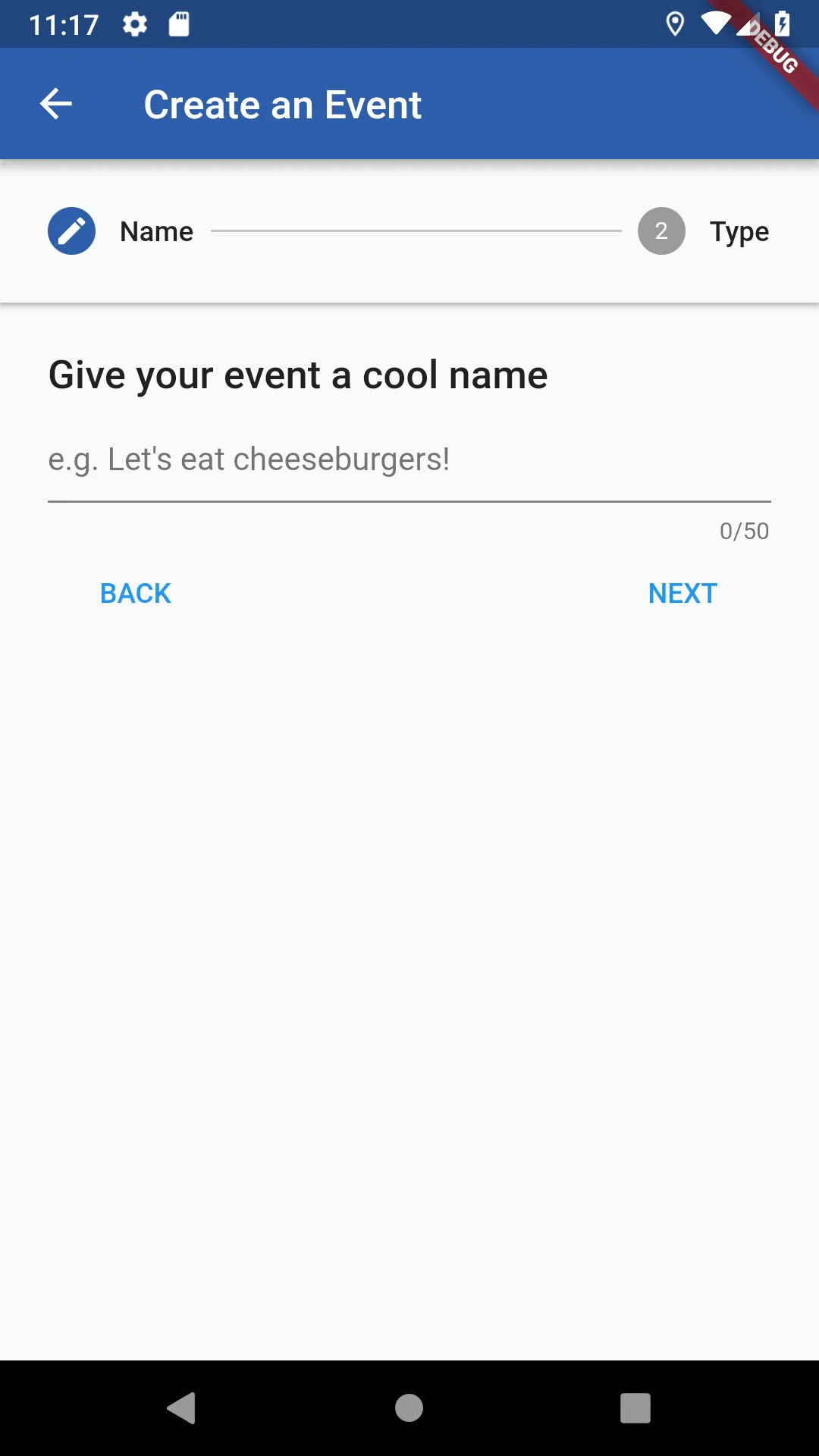
Task: Proceed with the NEXT button
Action: point(682,593)
